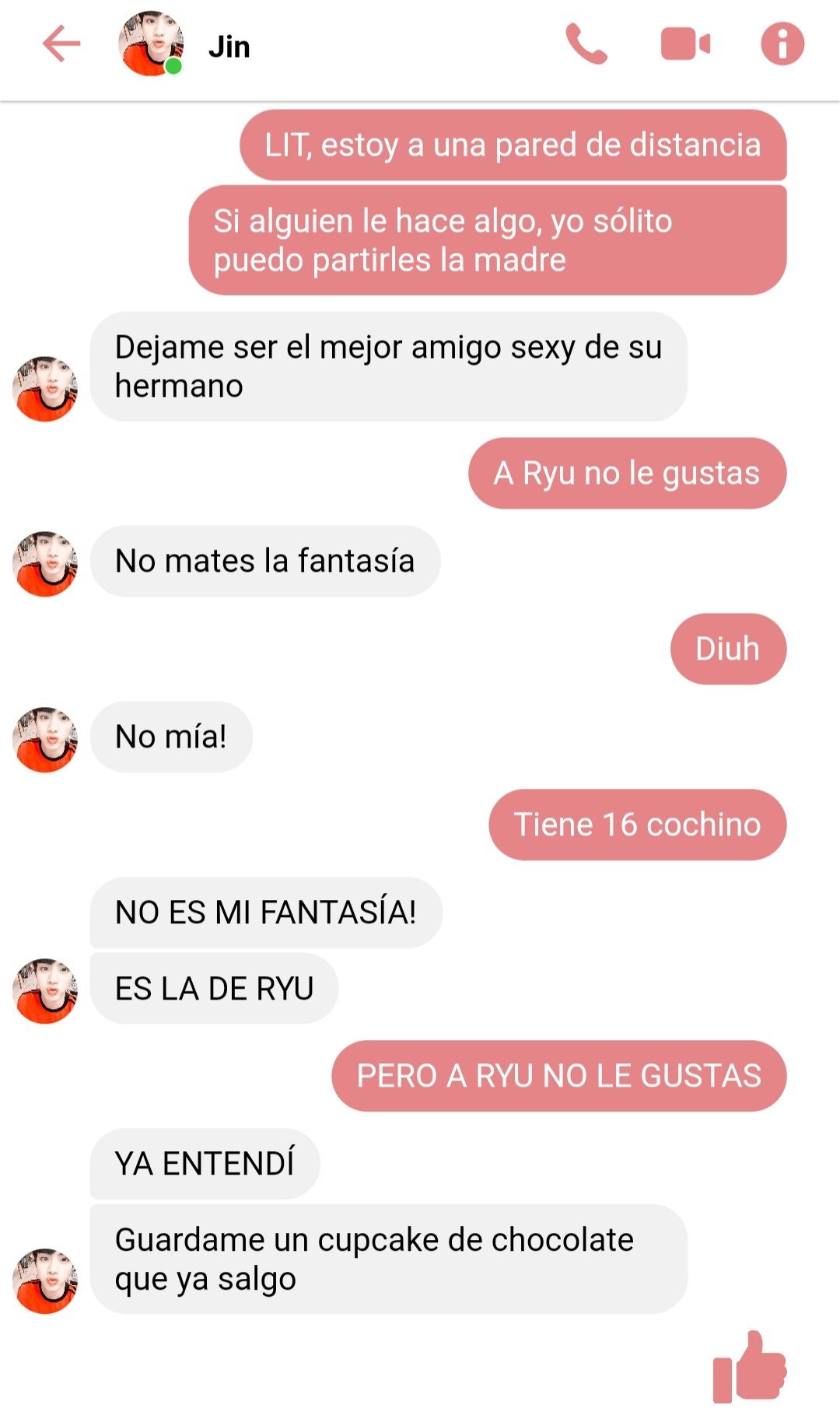This screenshot has height=1415, width=840.
Task: Open Jin's profile picture in the header
Action: [x=150, y=44]
